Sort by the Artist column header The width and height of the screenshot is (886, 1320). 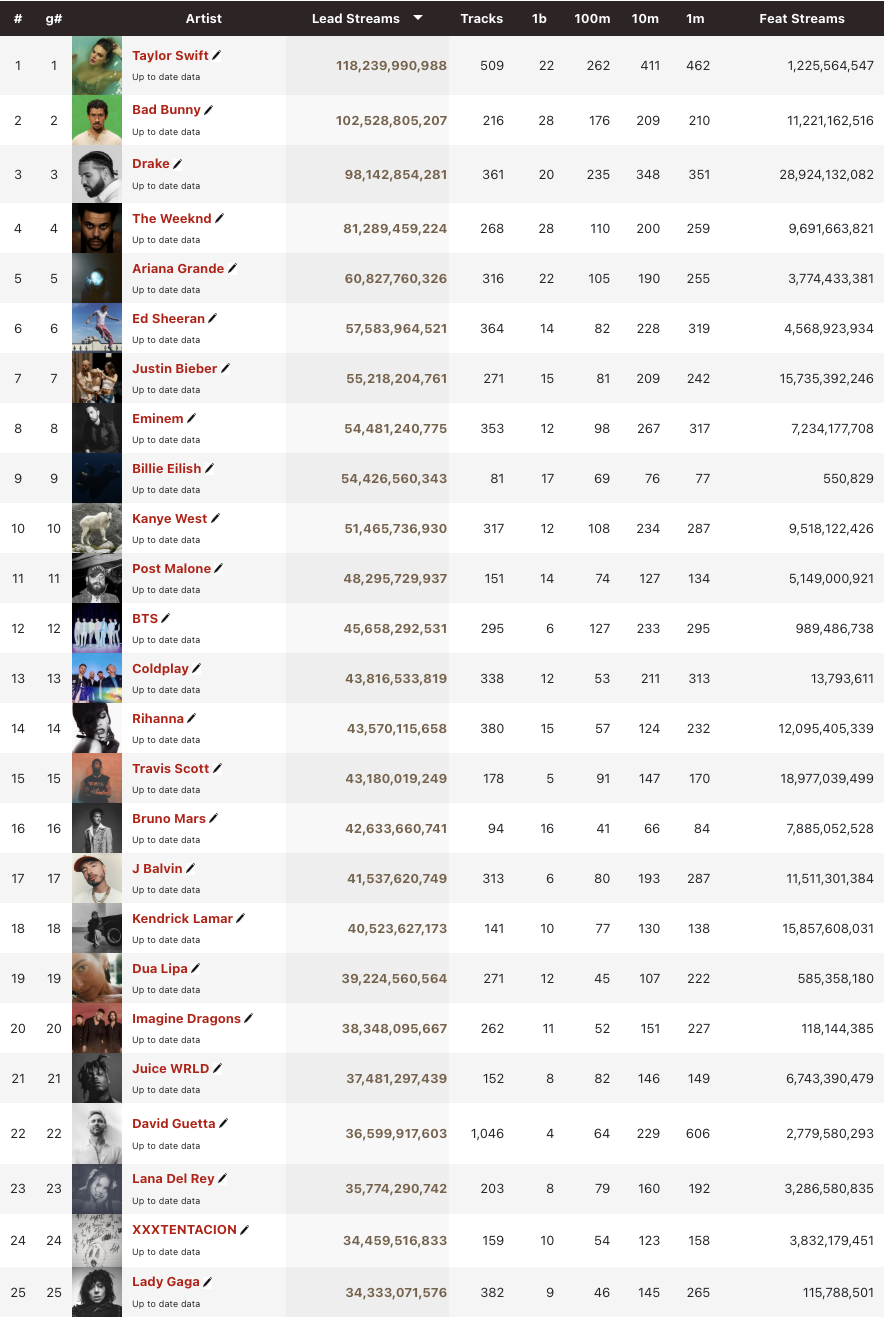pyautogui.click(x=204, y=18)
